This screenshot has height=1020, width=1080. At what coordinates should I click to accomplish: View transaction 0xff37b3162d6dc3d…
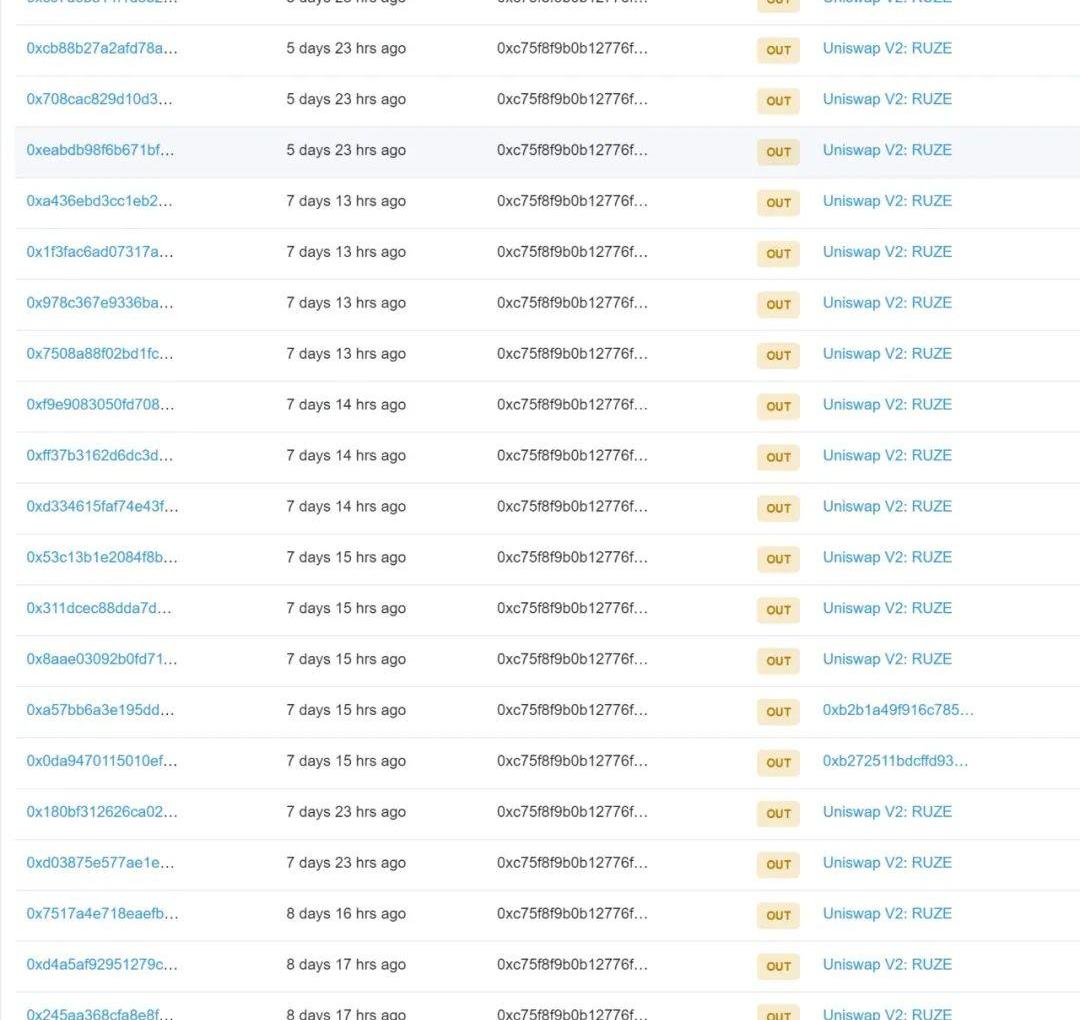(x=99, y=456)
